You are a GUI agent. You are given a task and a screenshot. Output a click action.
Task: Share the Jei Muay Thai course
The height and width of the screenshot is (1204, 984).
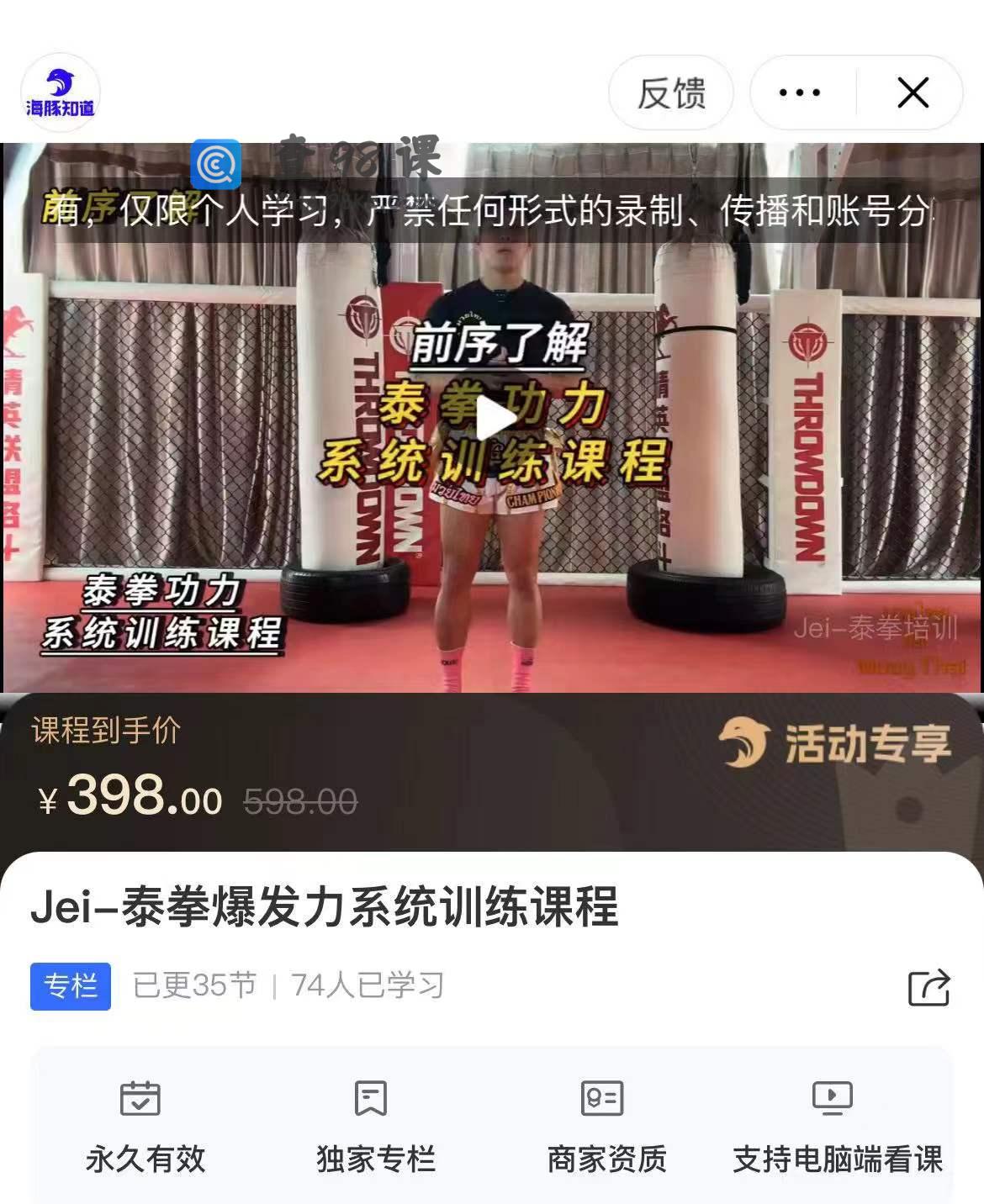928,987
